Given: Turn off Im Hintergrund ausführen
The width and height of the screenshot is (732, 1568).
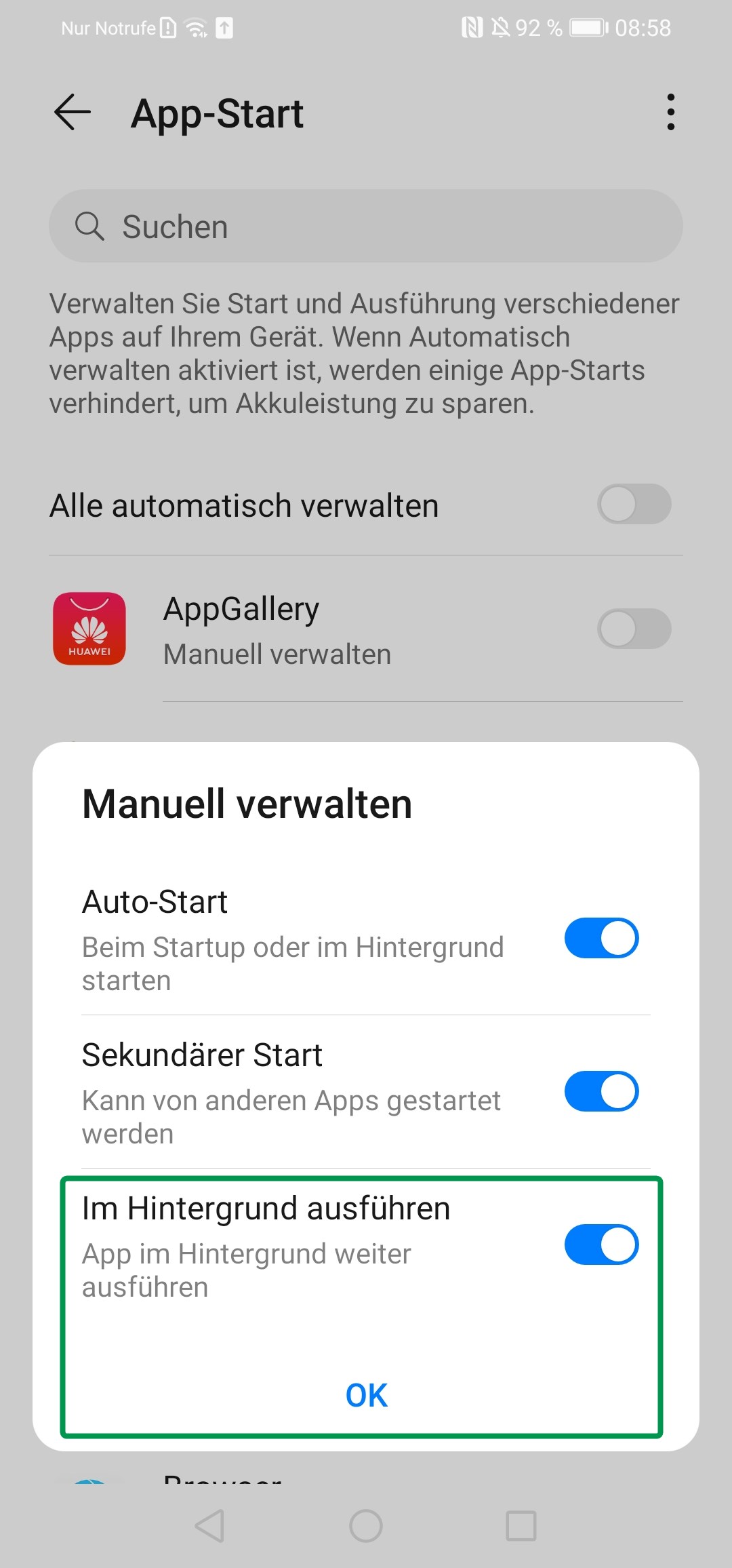Looking at the screenshot, I should click(602, 1245).
